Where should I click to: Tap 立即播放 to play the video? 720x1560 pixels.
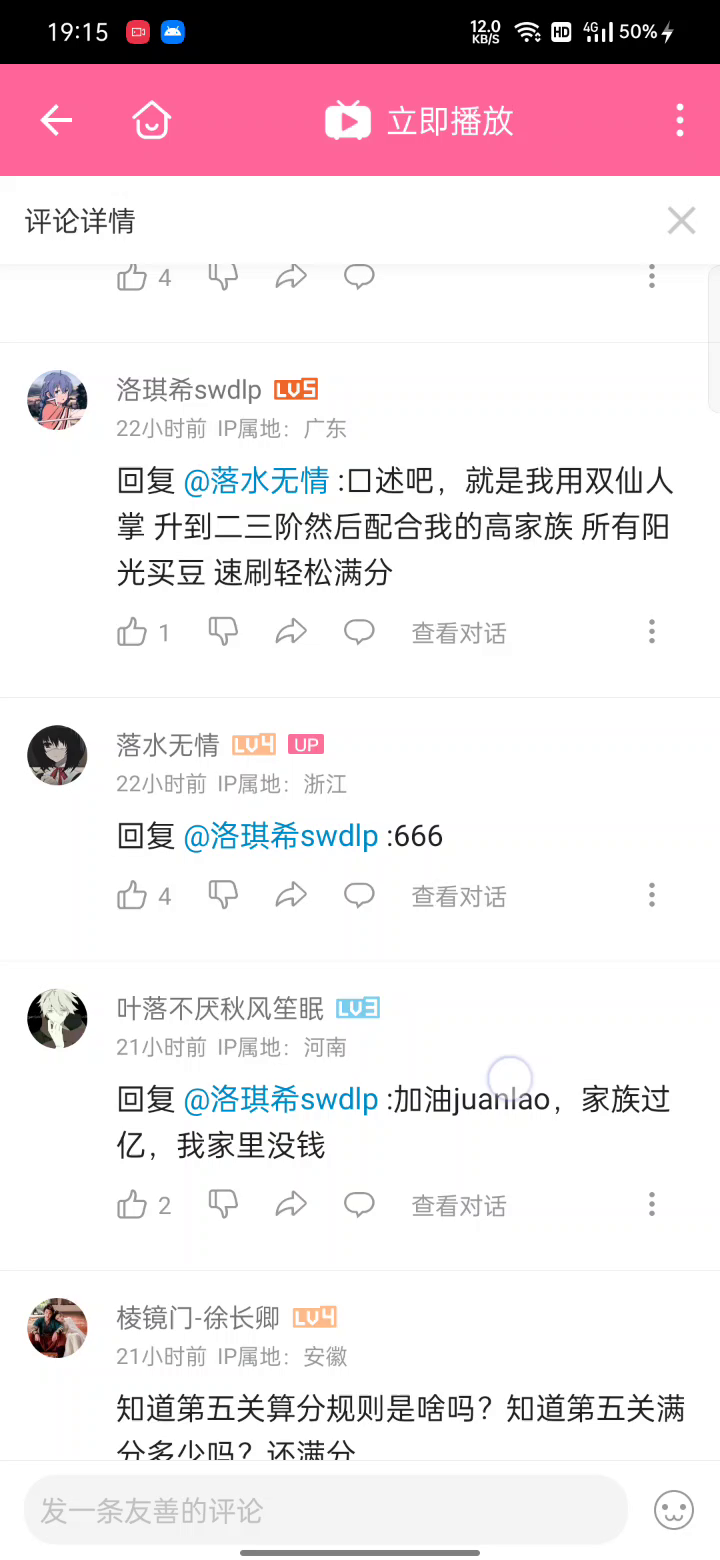click(420, 121)
